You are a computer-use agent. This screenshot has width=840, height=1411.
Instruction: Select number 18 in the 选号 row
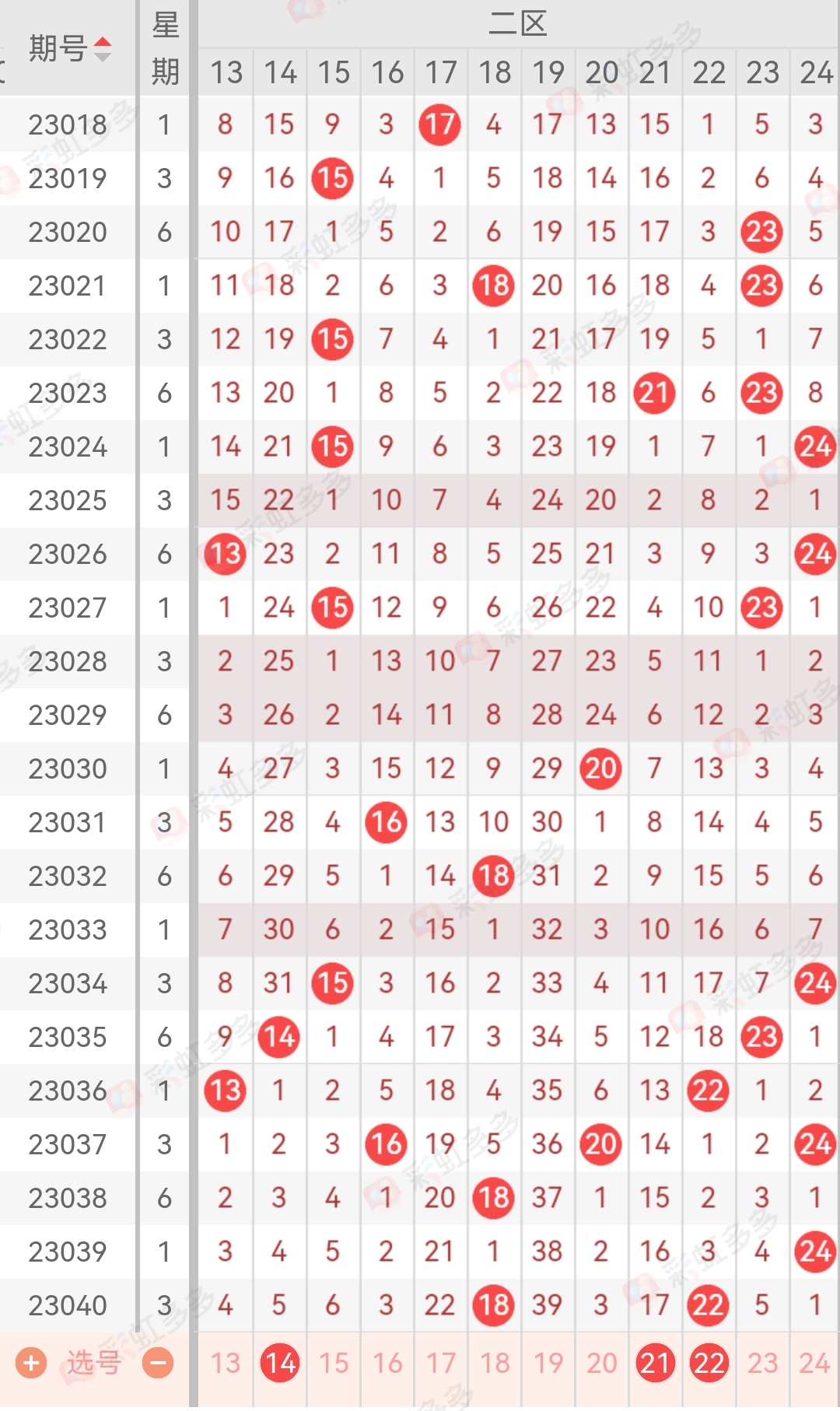coord(494,1363)
